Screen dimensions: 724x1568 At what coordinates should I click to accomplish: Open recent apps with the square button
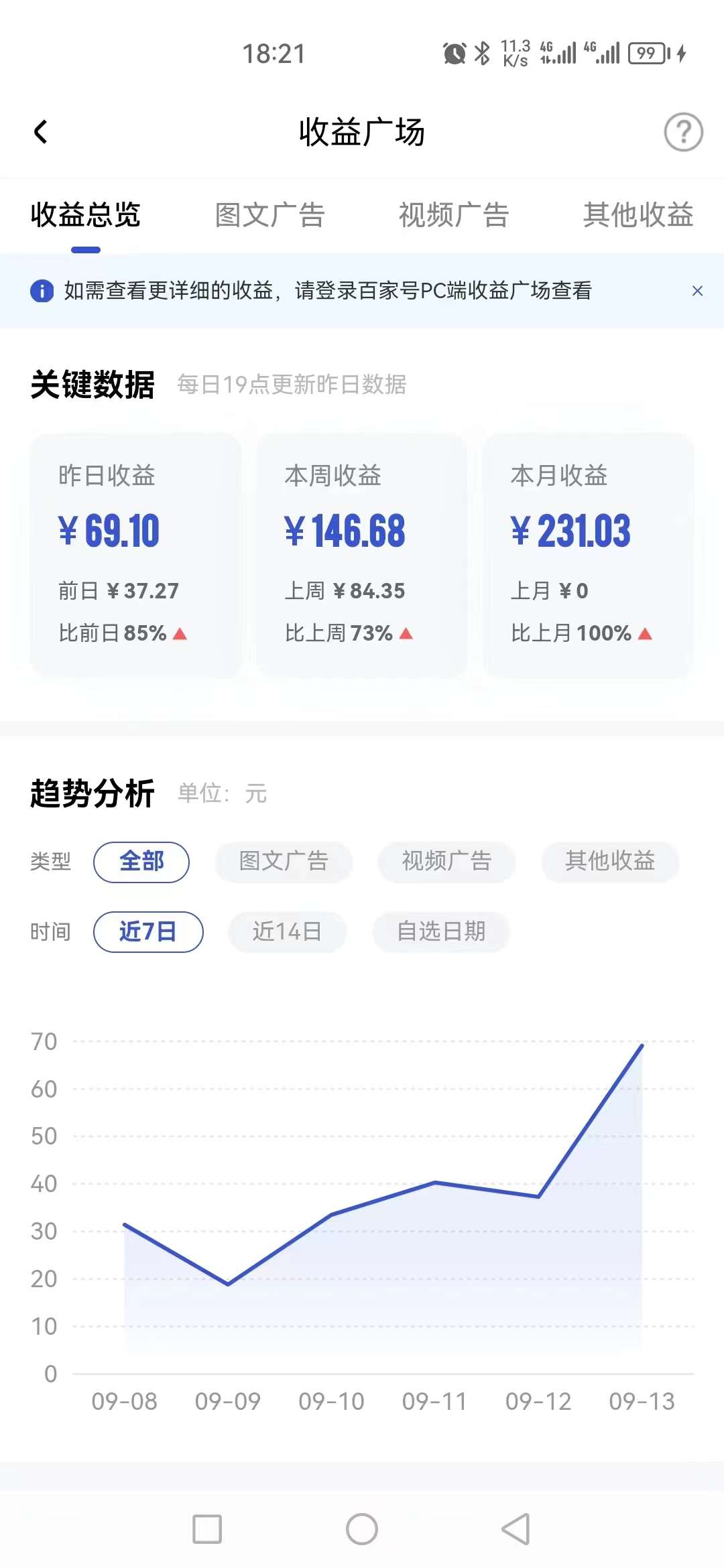click(207, 1529)
